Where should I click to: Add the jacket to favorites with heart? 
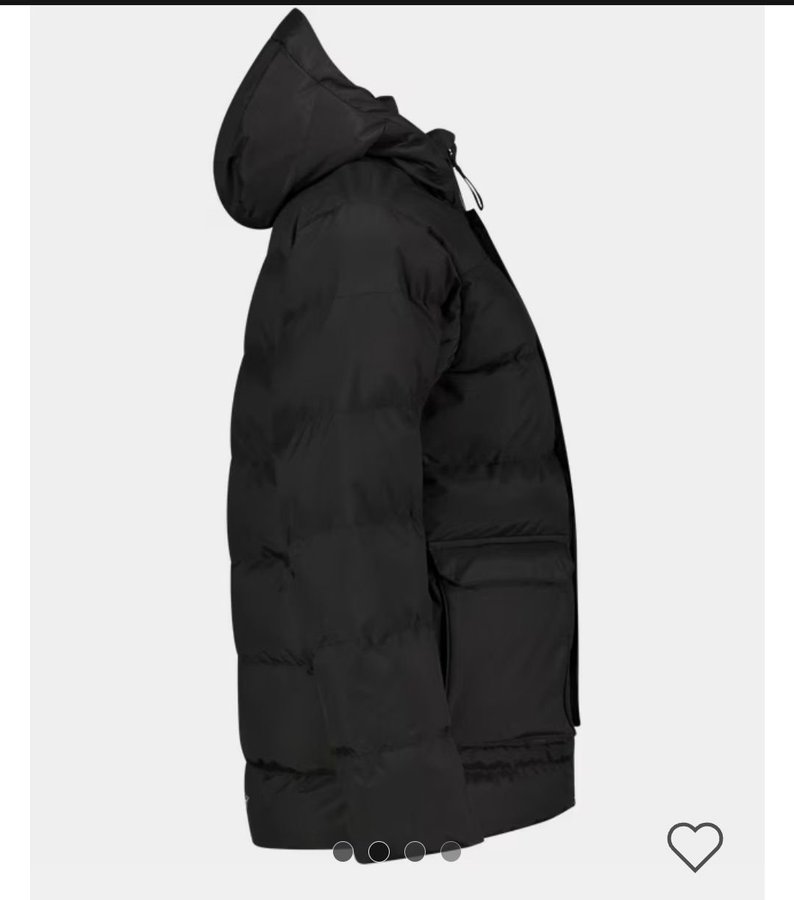coord(695,846)
